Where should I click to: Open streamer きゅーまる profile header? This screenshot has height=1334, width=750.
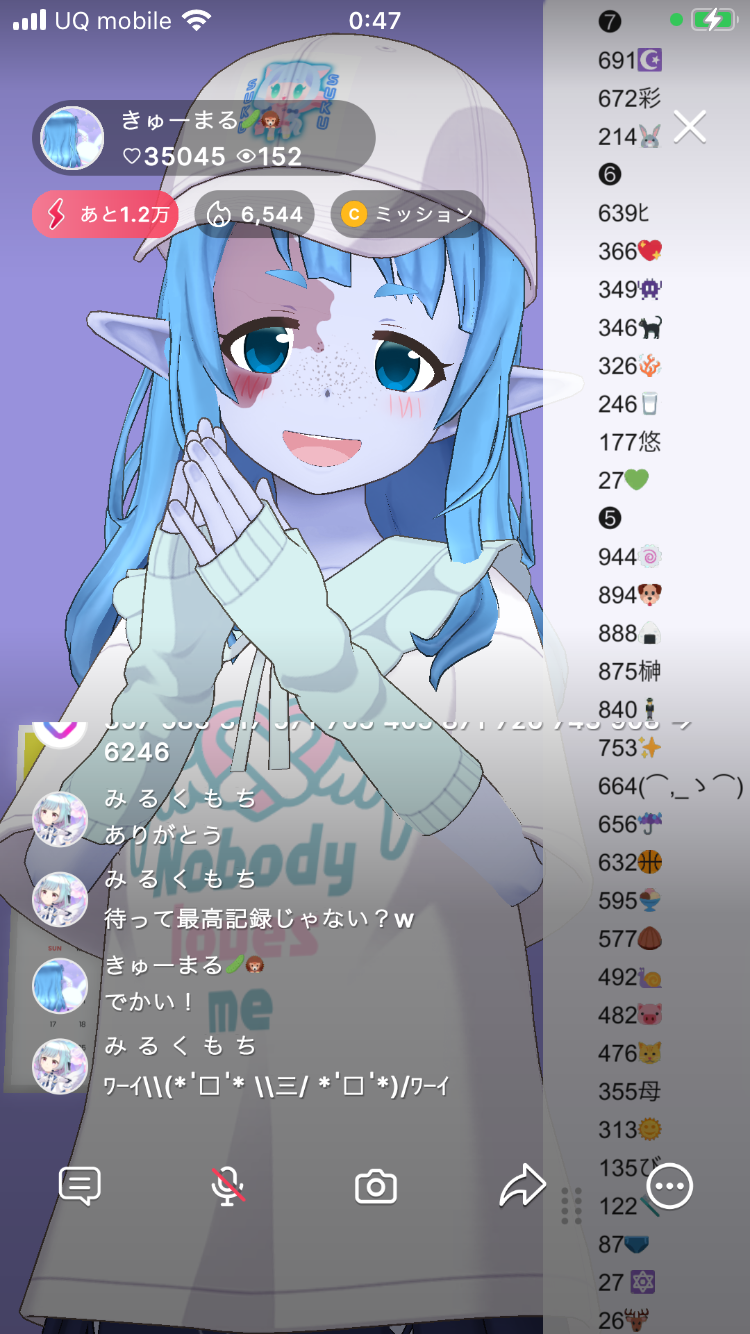click(x=205, y=138)
